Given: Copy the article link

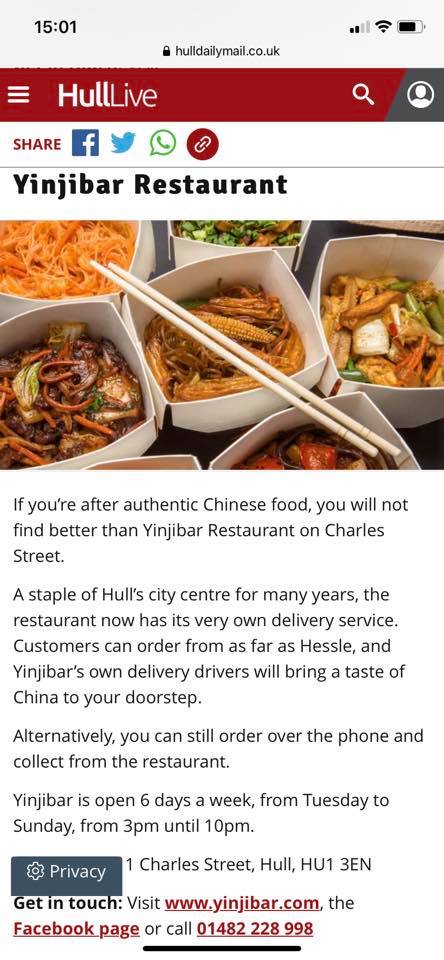Looking at the screenshot, I should (203, 144).
